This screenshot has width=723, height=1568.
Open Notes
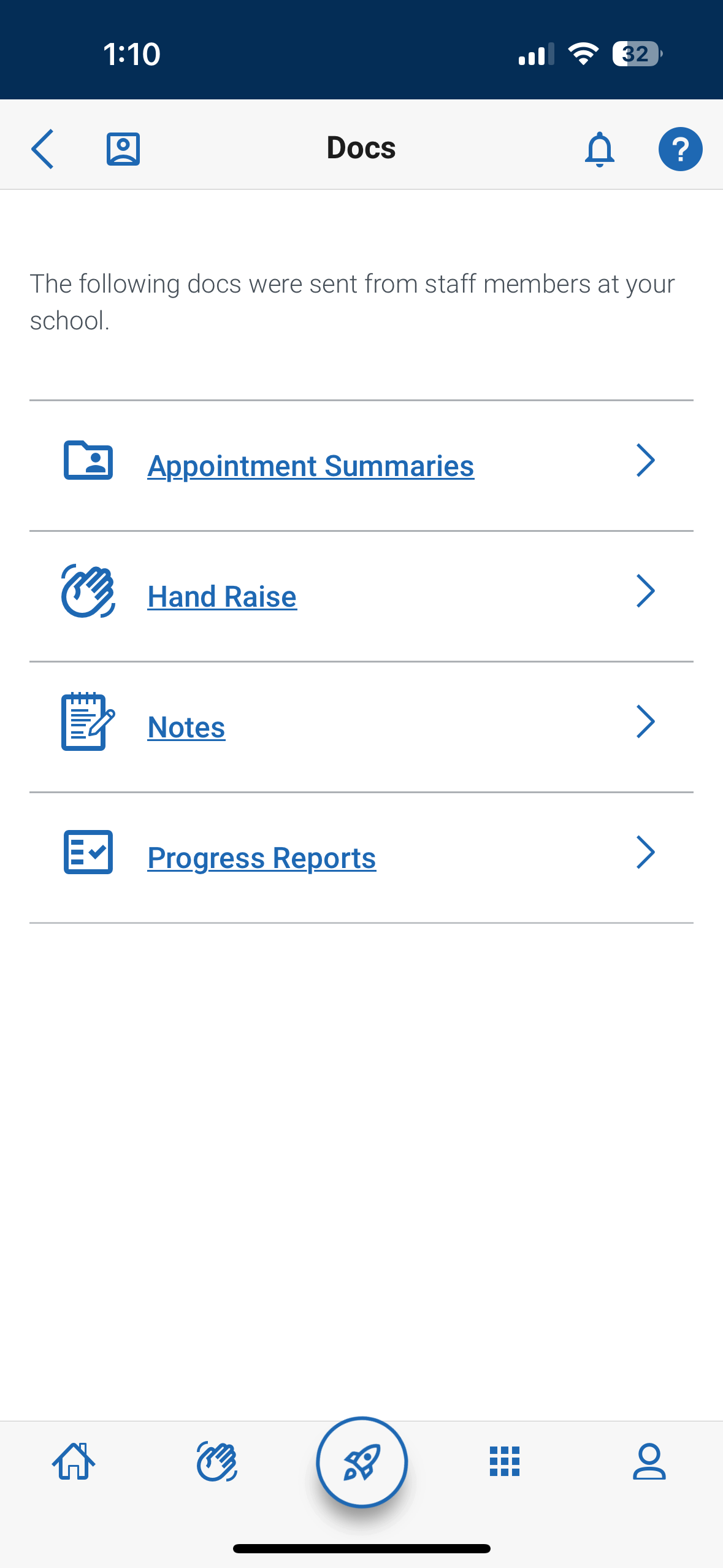tap(361, 727)
